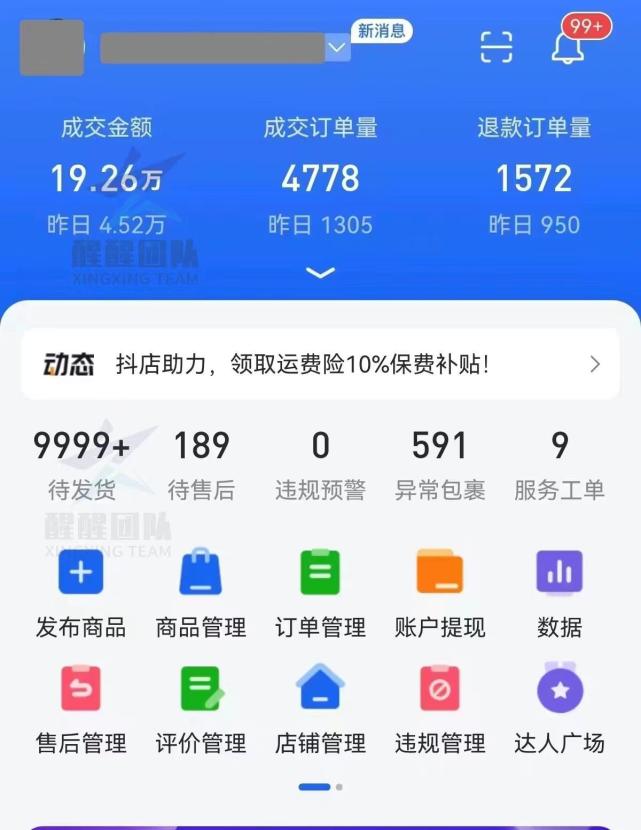Screen dimensions: 641x830
Task: Open 达人广场 influencer plaza
Action: coord(559,708)
